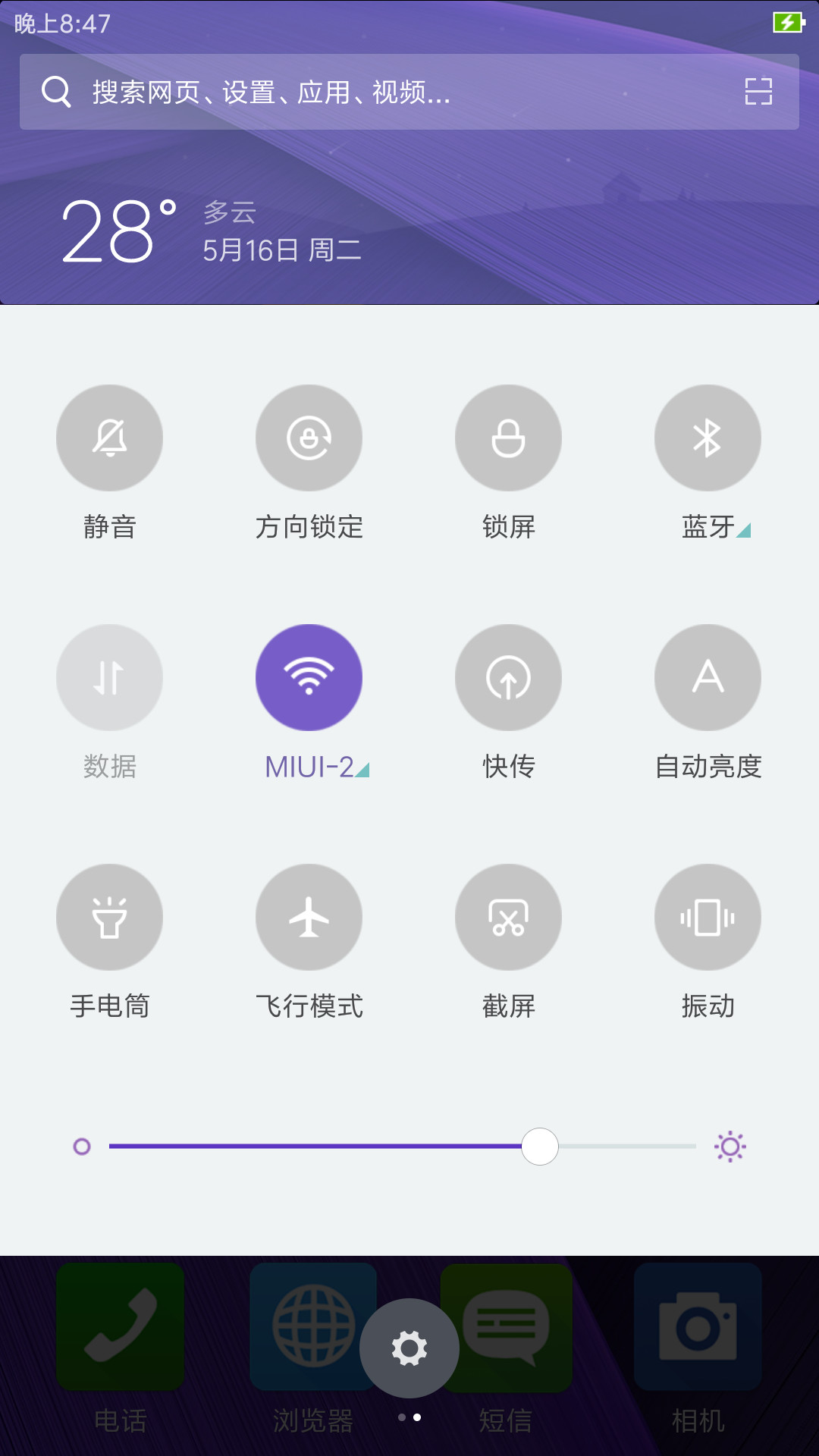Turn on 蓝牙 Bluetooth

coord(708,438)
